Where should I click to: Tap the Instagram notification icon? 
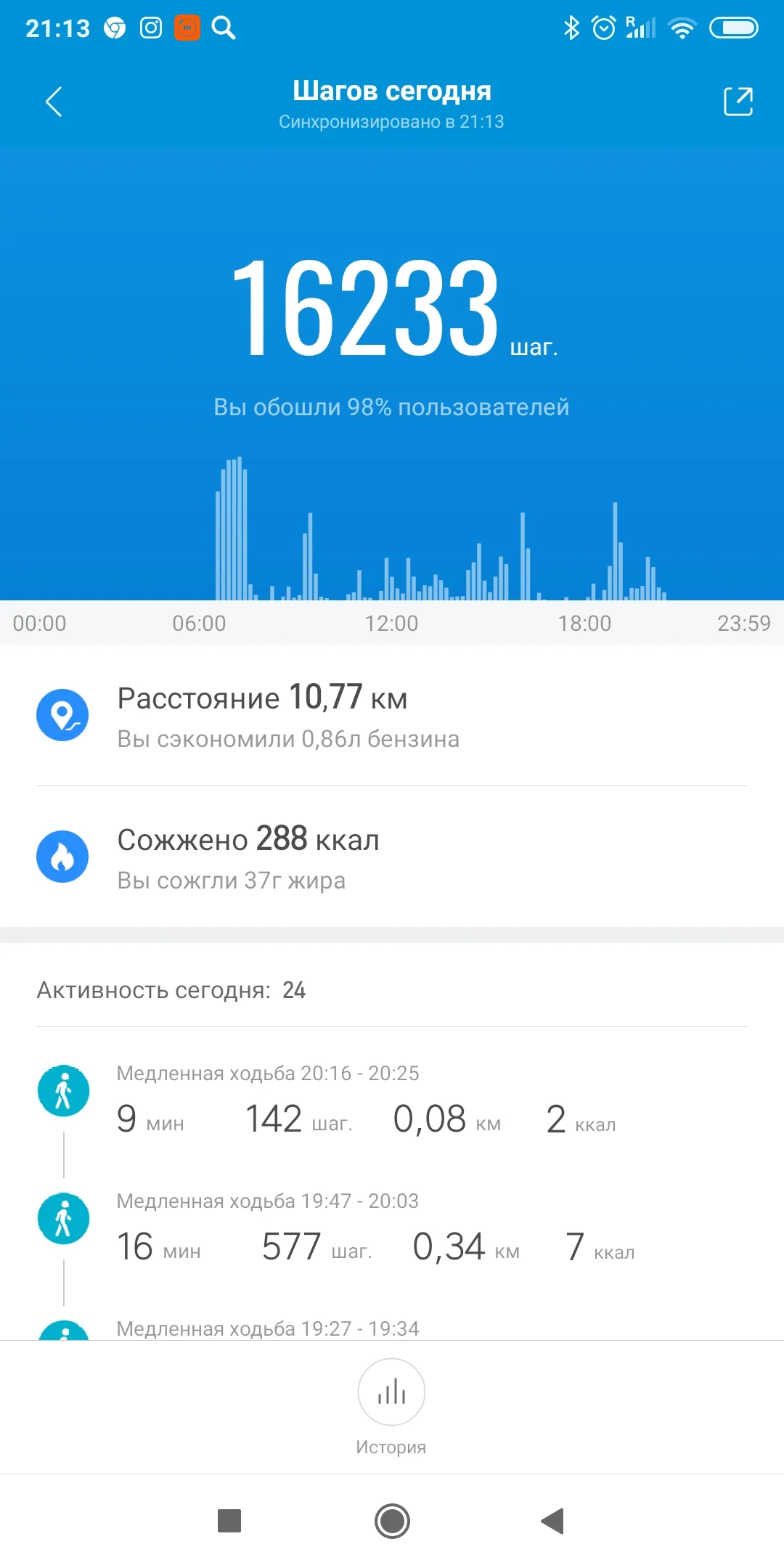[150, 28]
